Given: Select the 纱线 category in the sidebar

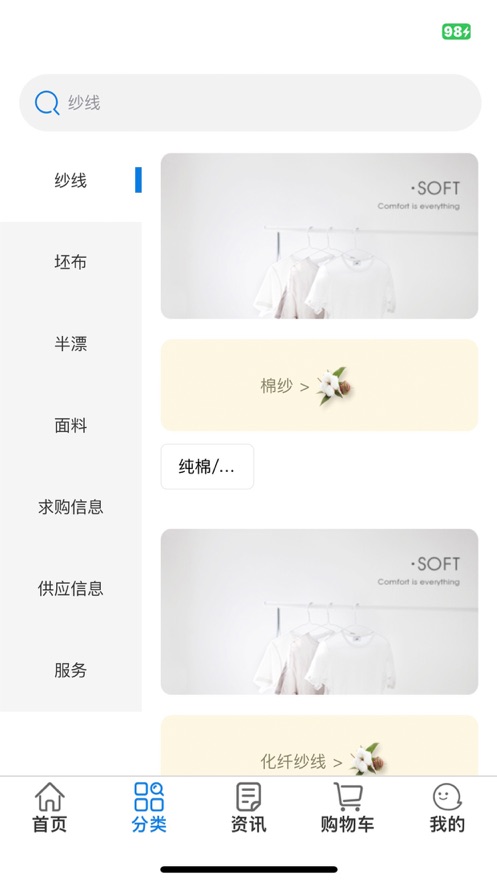Looking at the screenshot, I should coord(71,181).
